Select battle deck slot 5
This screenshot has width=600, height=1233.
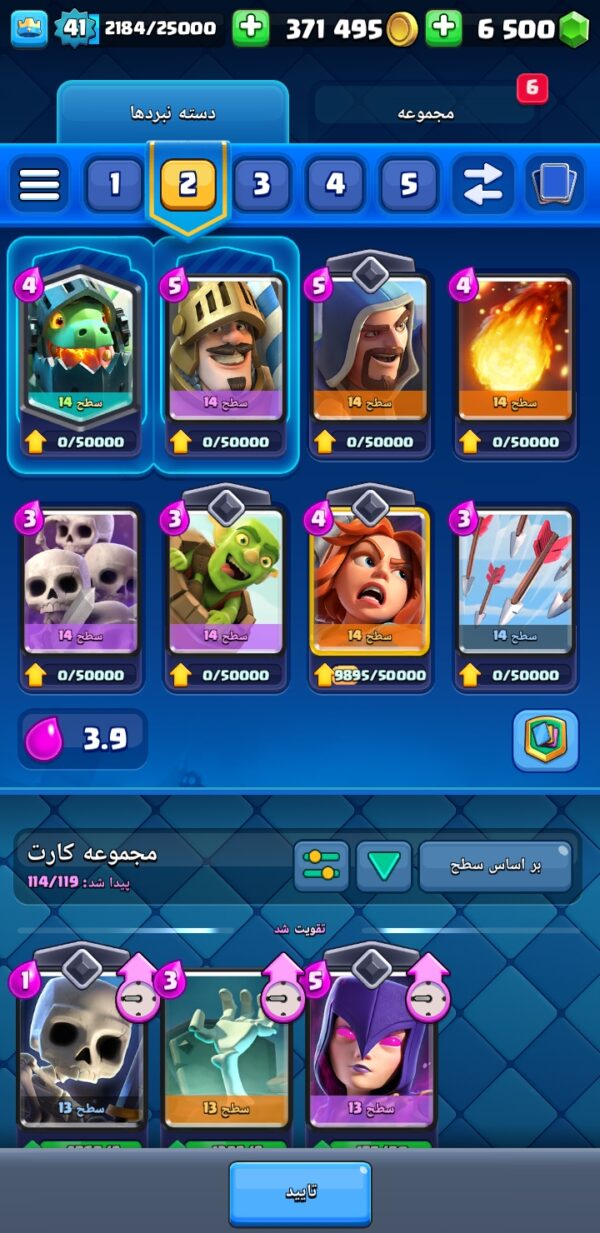click(408, 185)
